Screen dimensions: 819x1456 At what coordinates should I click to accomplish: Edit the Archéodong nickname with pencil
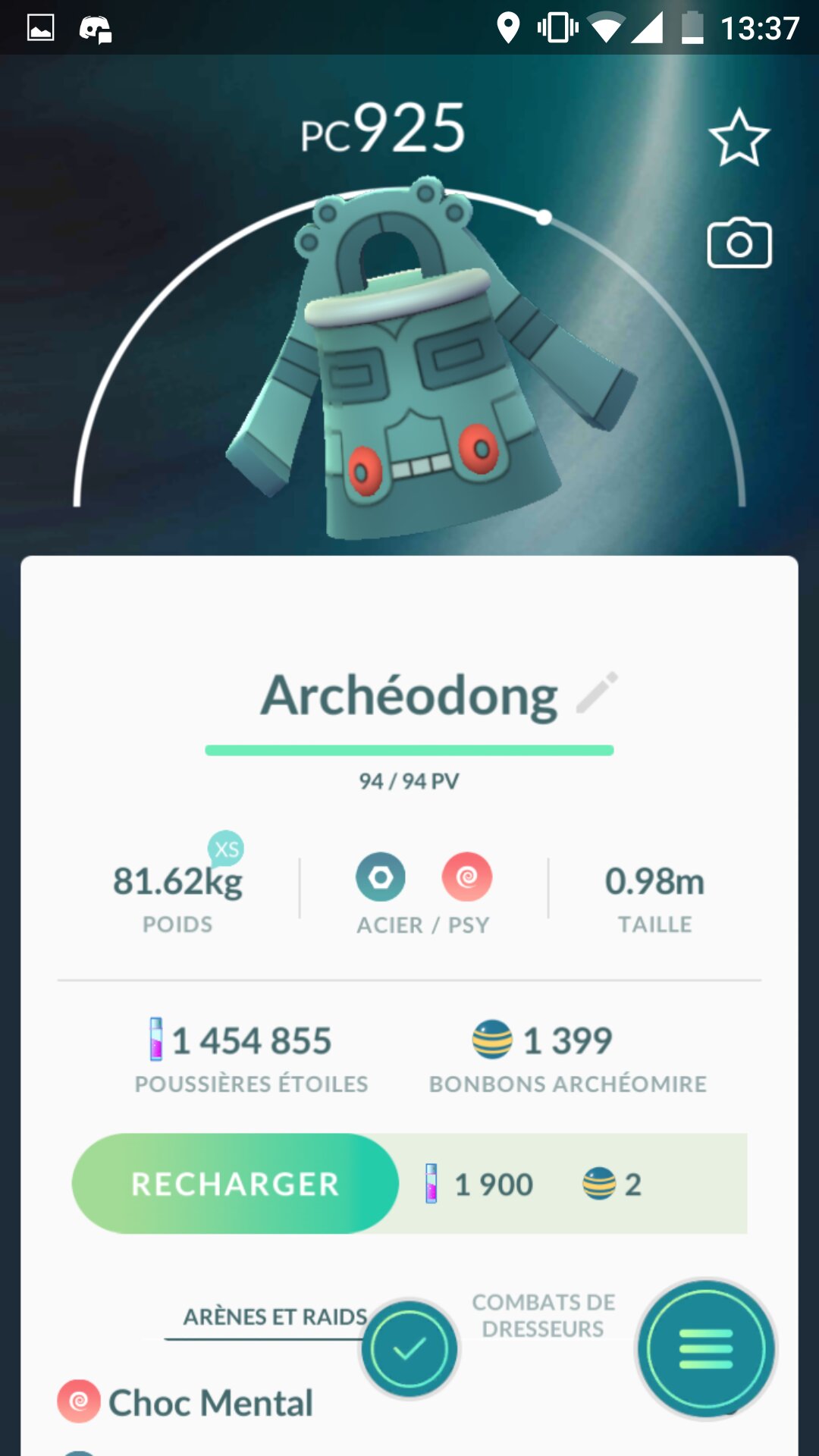(598, 692)
